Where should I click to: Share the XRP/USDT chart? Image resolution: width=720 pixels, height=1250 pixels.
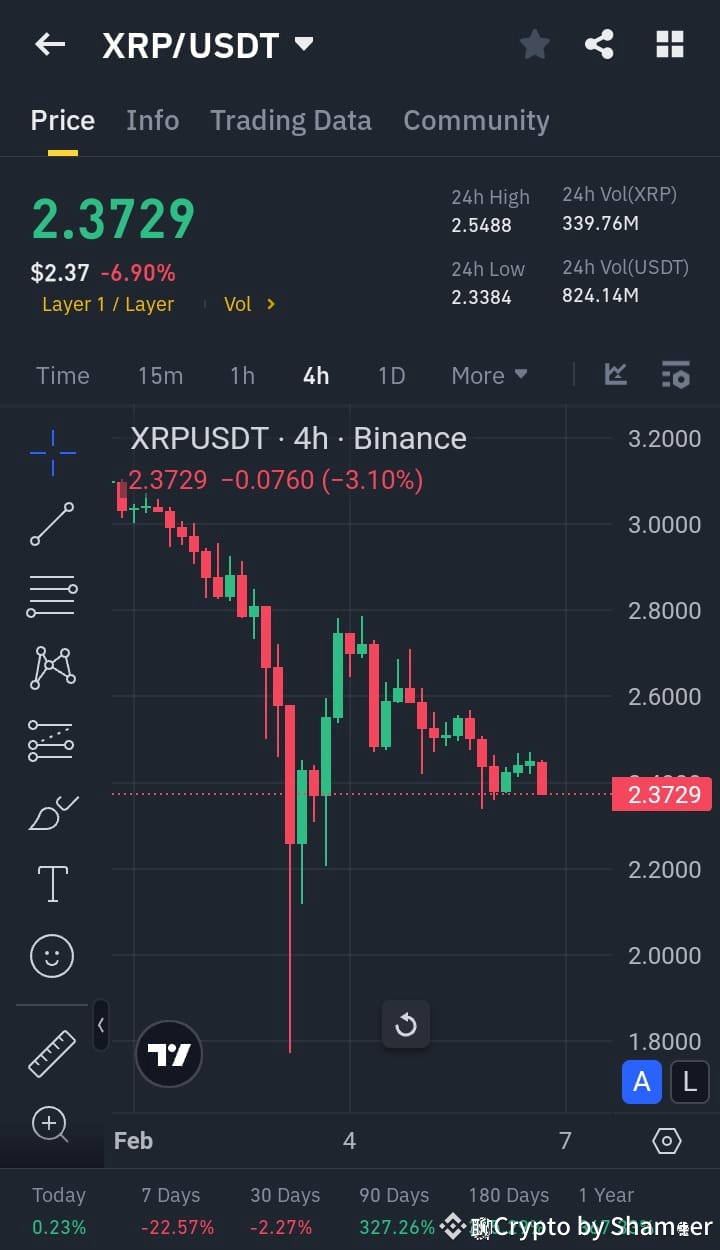599,44
